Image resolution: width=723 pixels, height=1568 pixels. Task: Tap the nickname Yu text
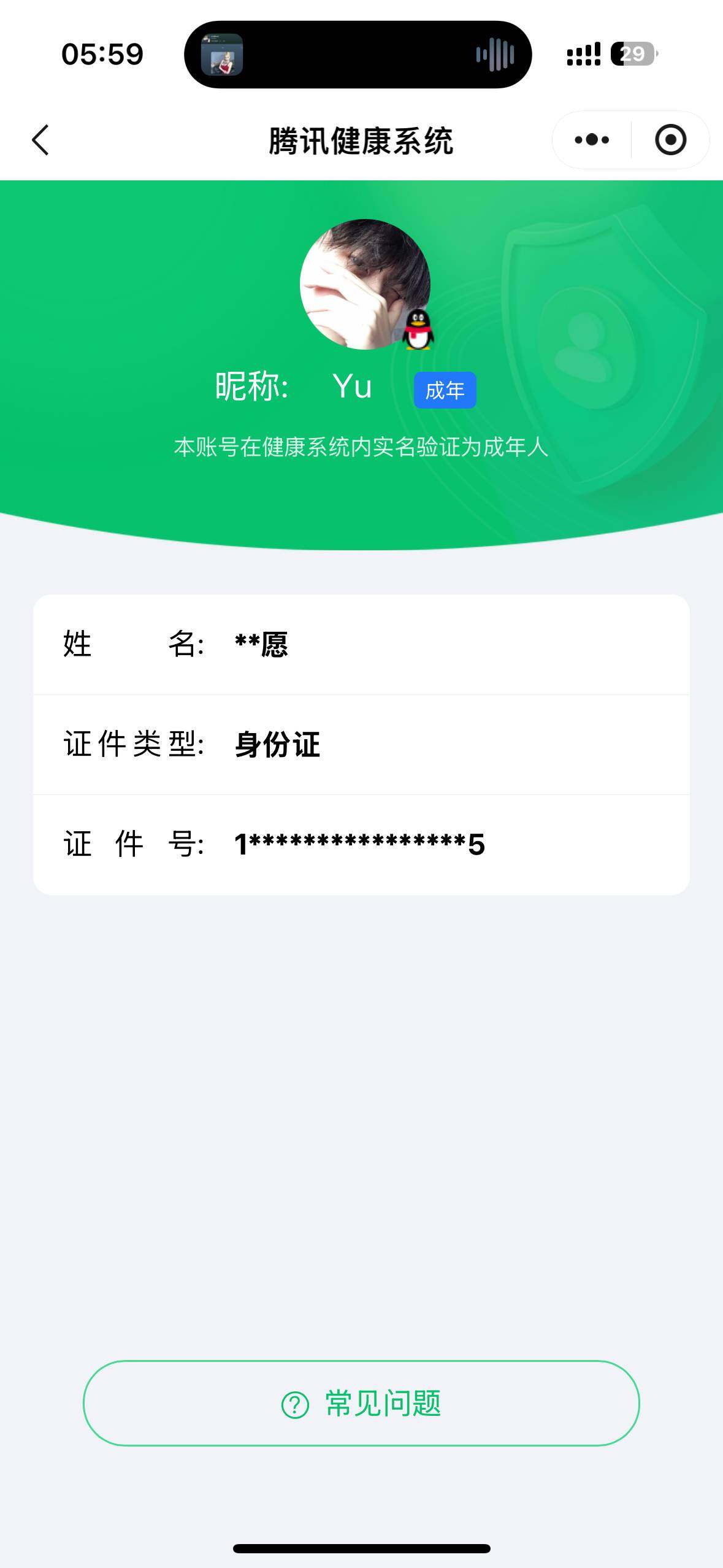pos(352,386)
